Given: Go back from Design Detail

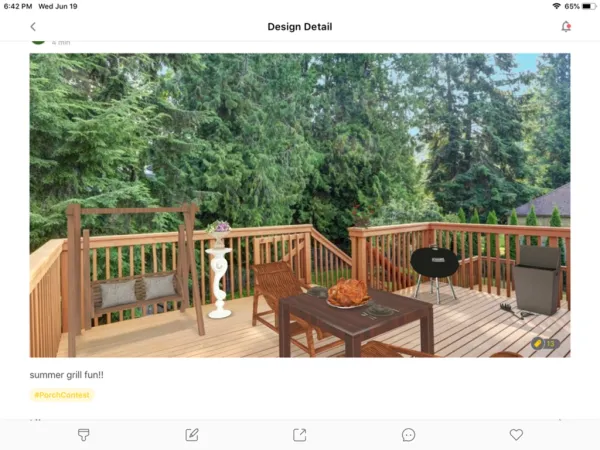Looking at the screenshot, I should [33, 27].
